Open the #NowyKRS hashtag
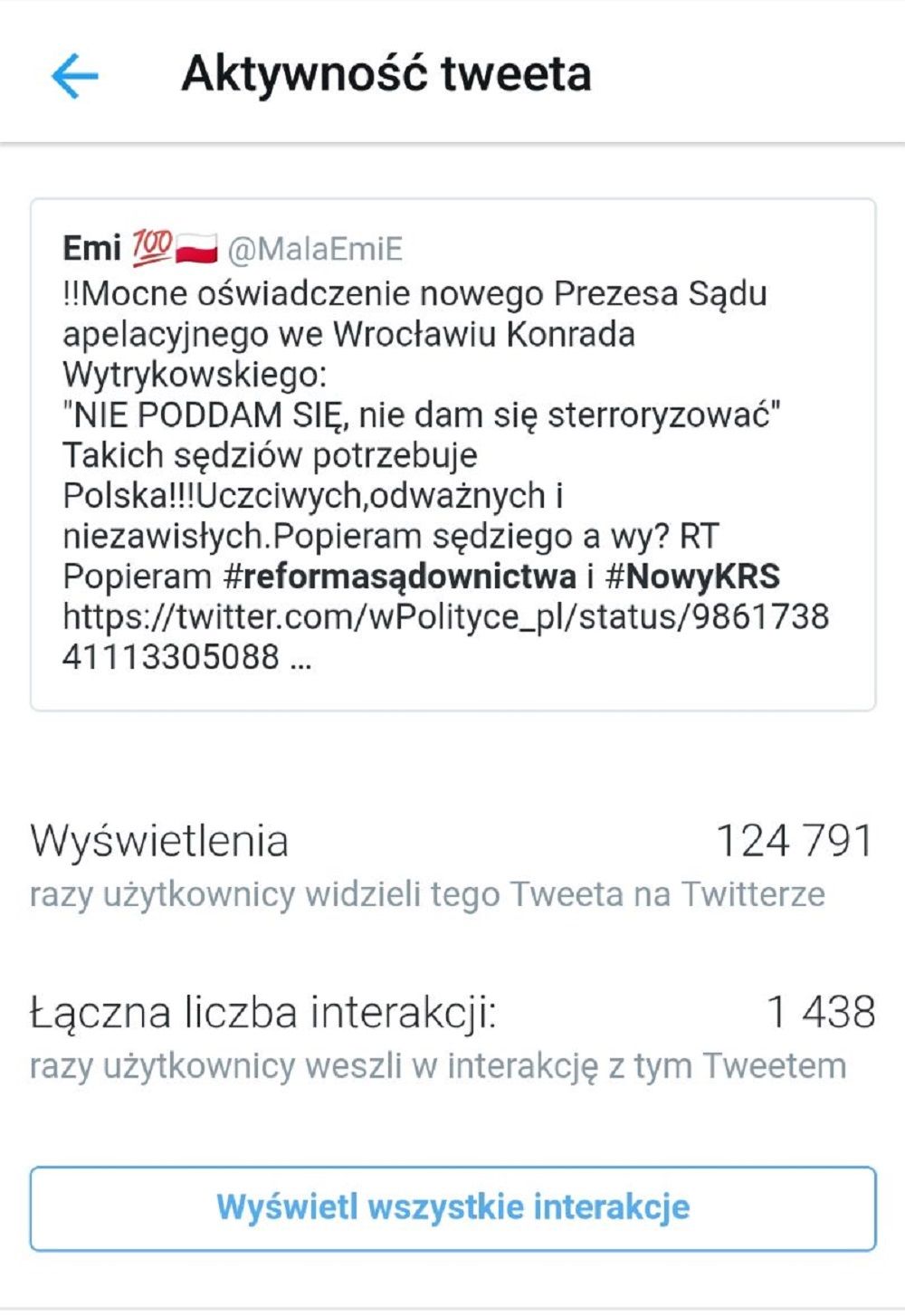This screenshot has width=905, height=1316. tap(692, 577)
